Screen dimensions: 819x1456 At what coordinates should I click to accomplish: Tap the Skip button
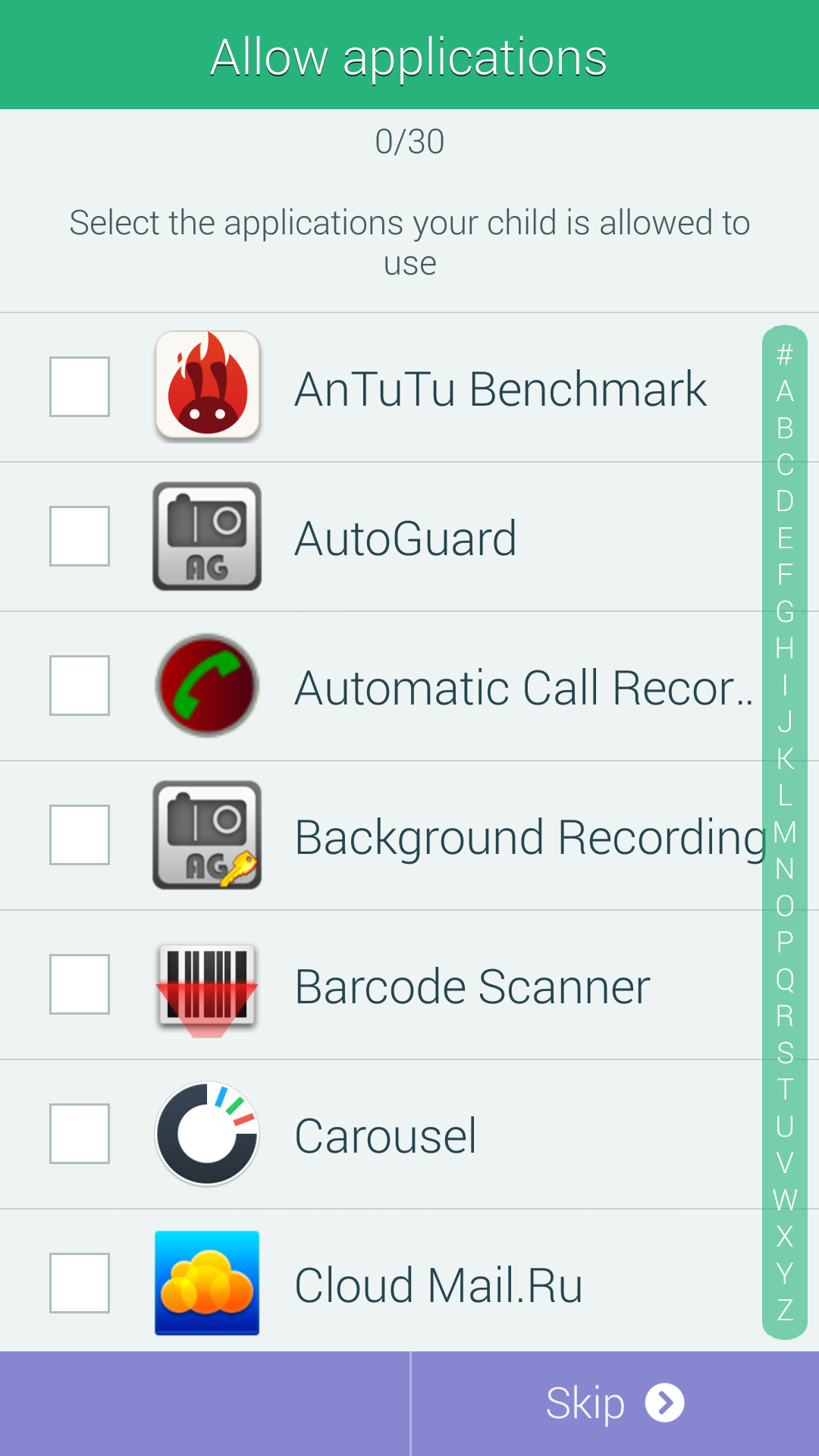pos(615,1404)
